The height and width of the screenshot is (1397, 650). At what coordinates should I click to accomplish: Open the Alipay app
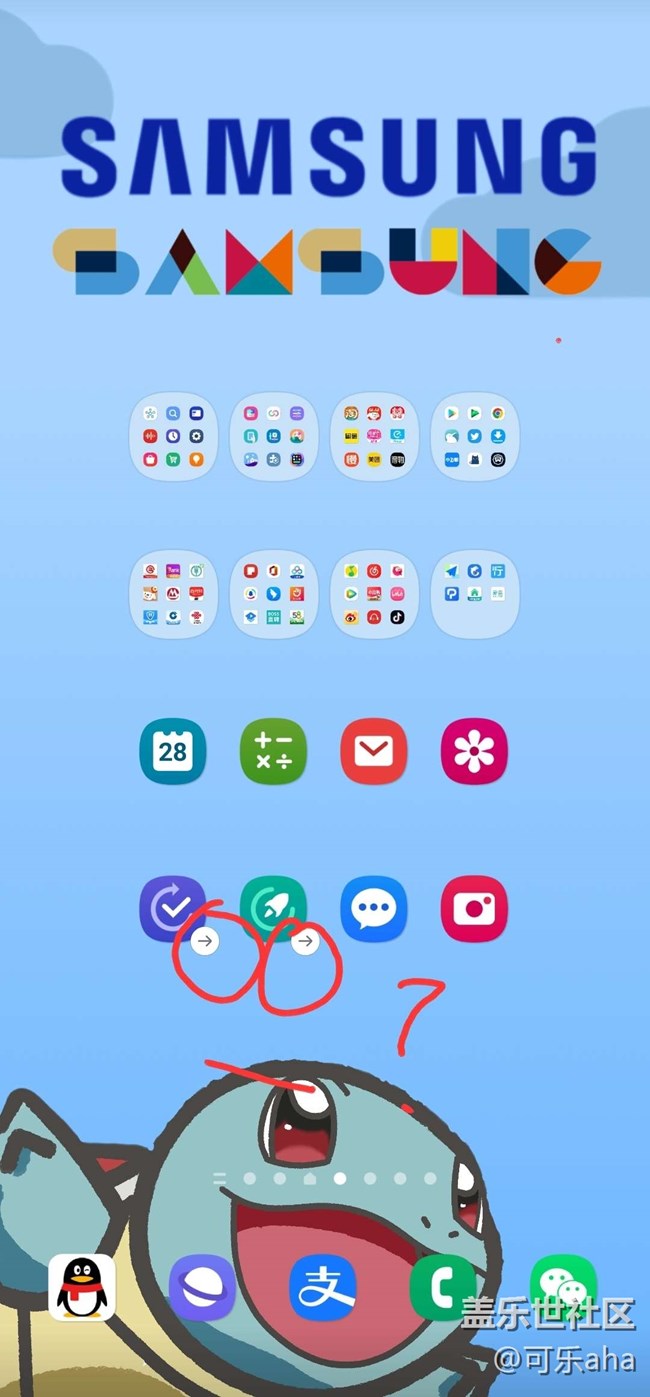click(323, 1287)
